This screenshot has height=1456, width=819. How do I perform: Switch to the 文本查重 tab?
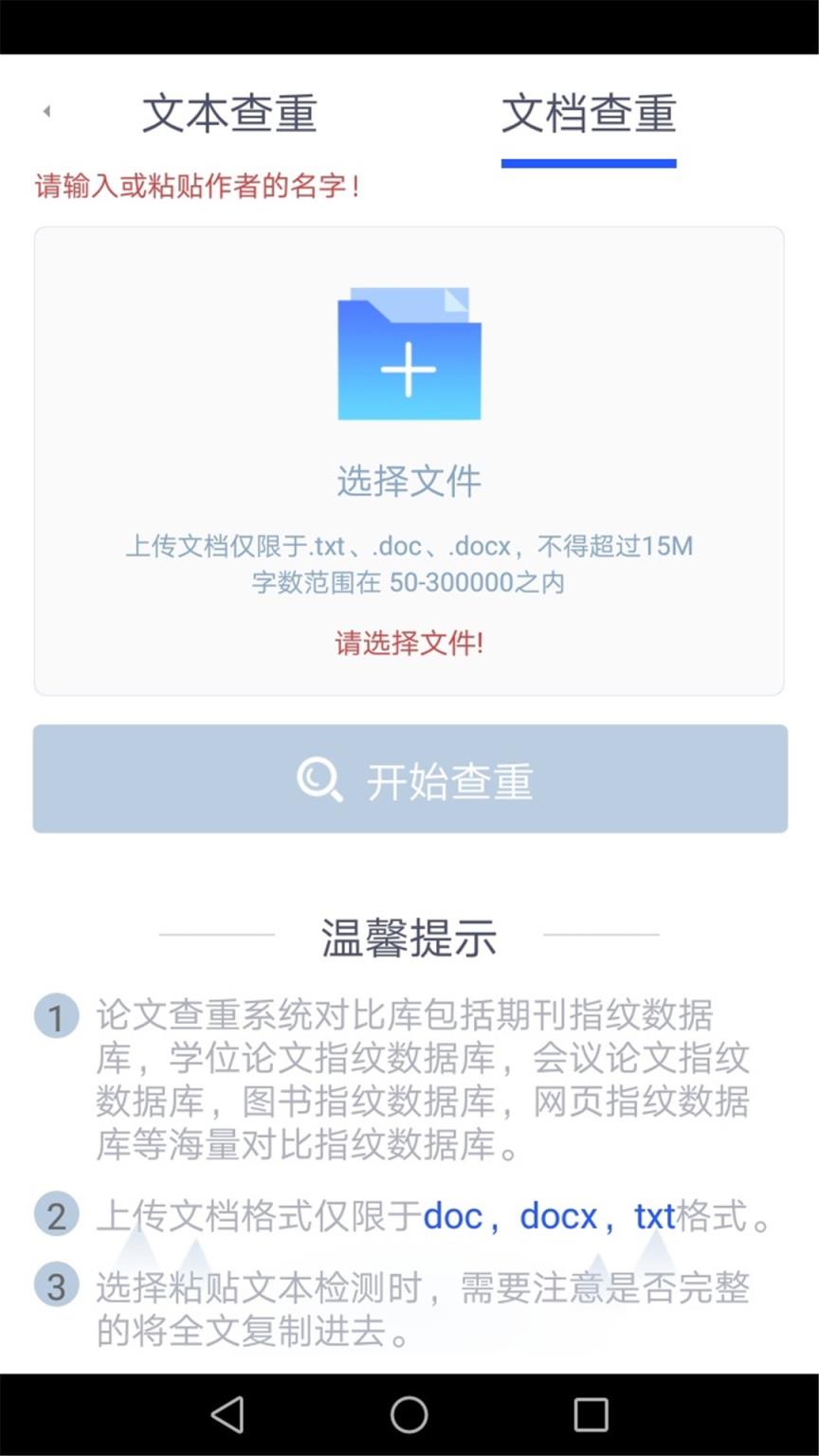(230, 113)
